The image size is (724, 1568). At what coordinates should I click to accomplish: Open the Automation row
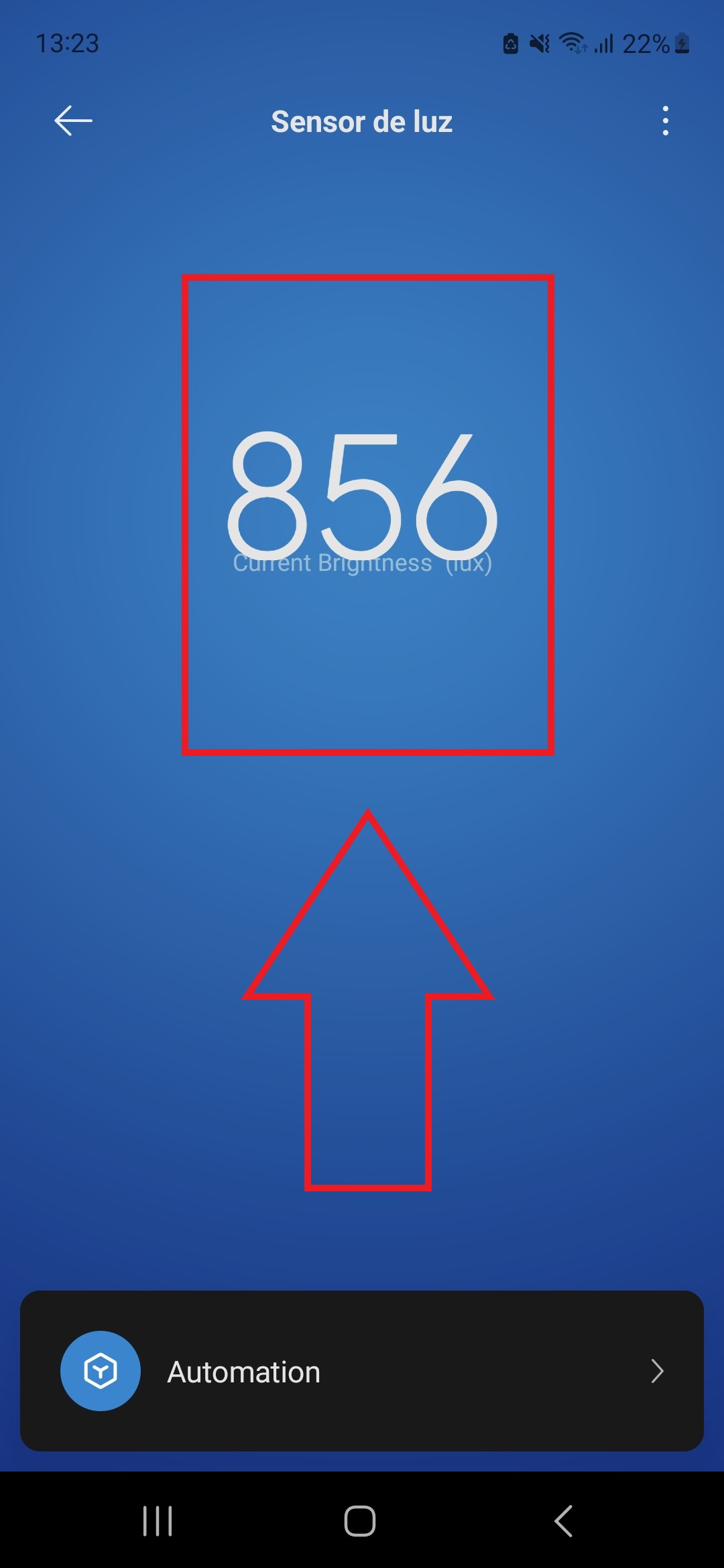tap(362, 1371)
